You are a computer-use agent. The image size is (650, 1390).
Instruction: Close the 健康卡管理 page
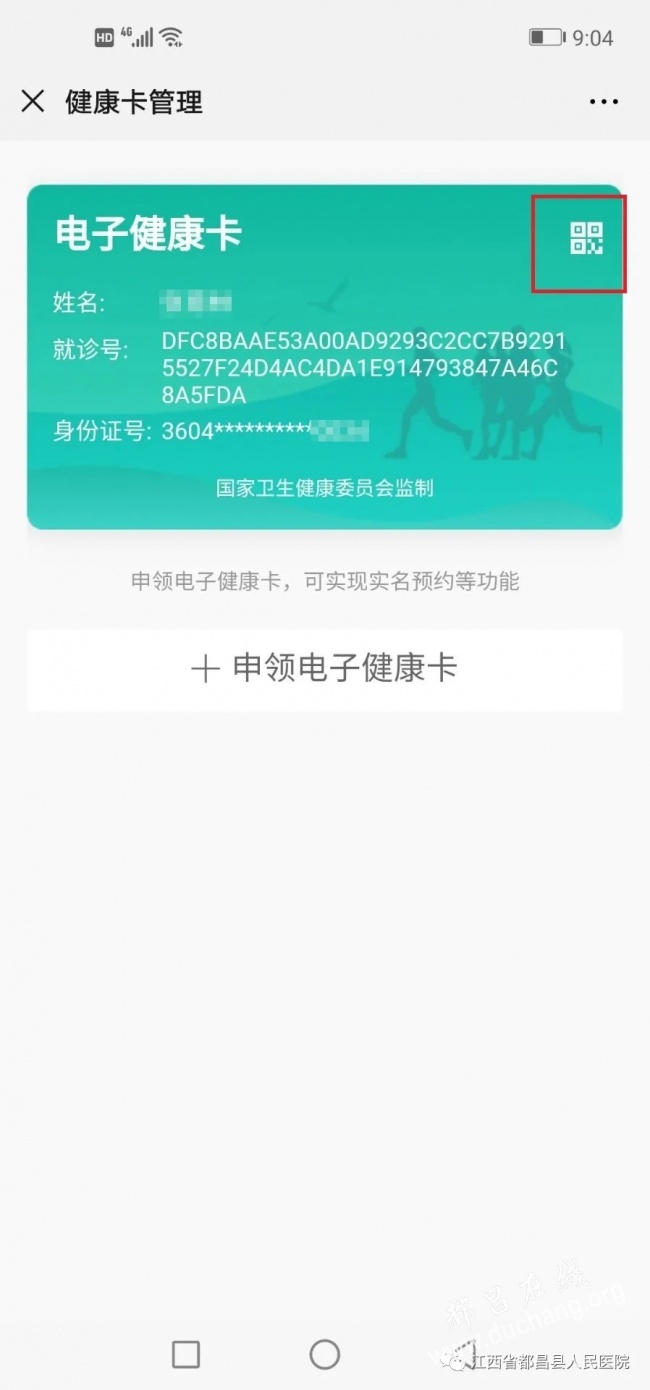point(33,101)
